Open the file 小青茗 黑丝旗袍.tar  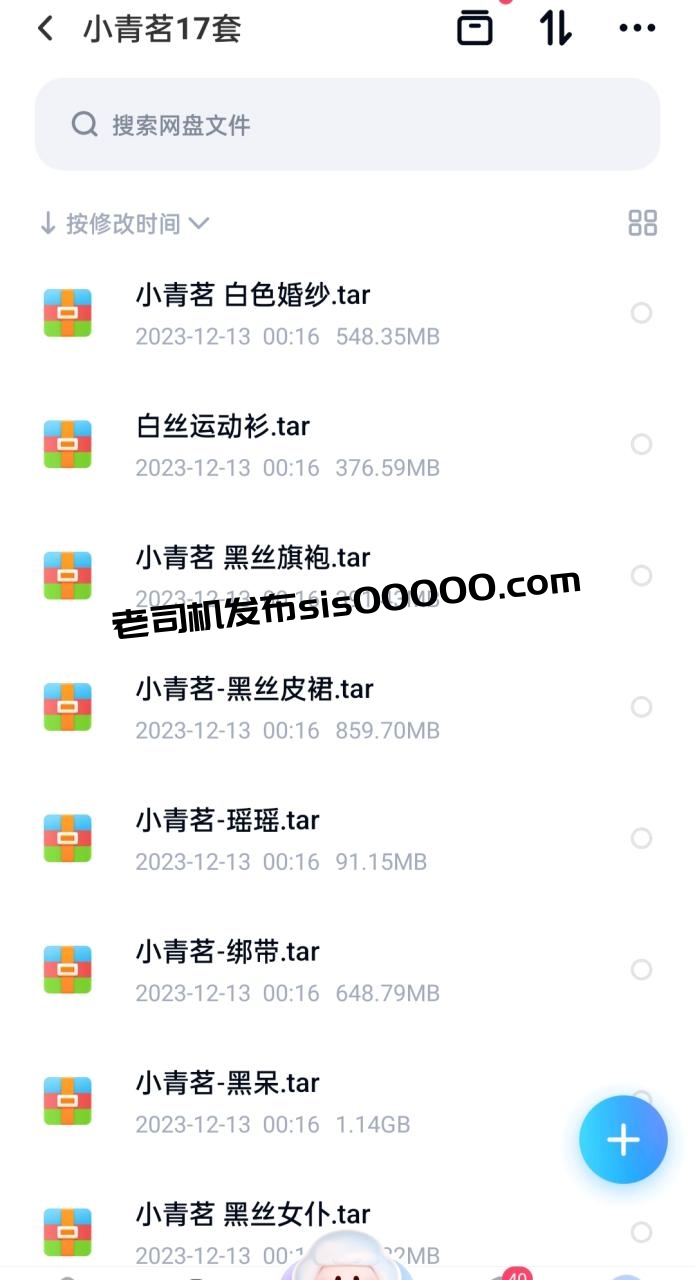click(x=253, y=558)
